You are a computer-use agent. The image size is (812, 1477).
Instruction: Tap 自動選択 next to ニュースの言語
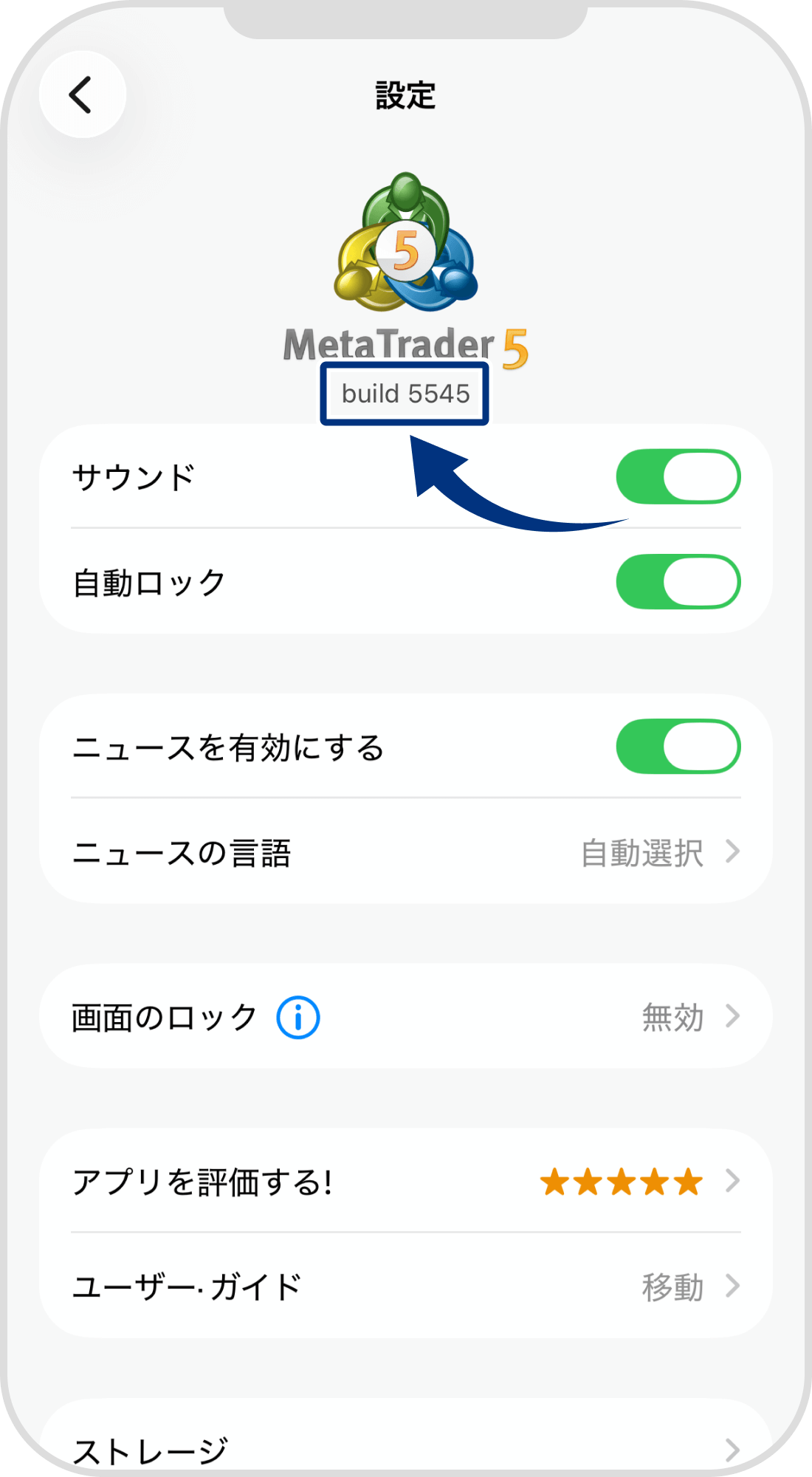tap(644, 852)
